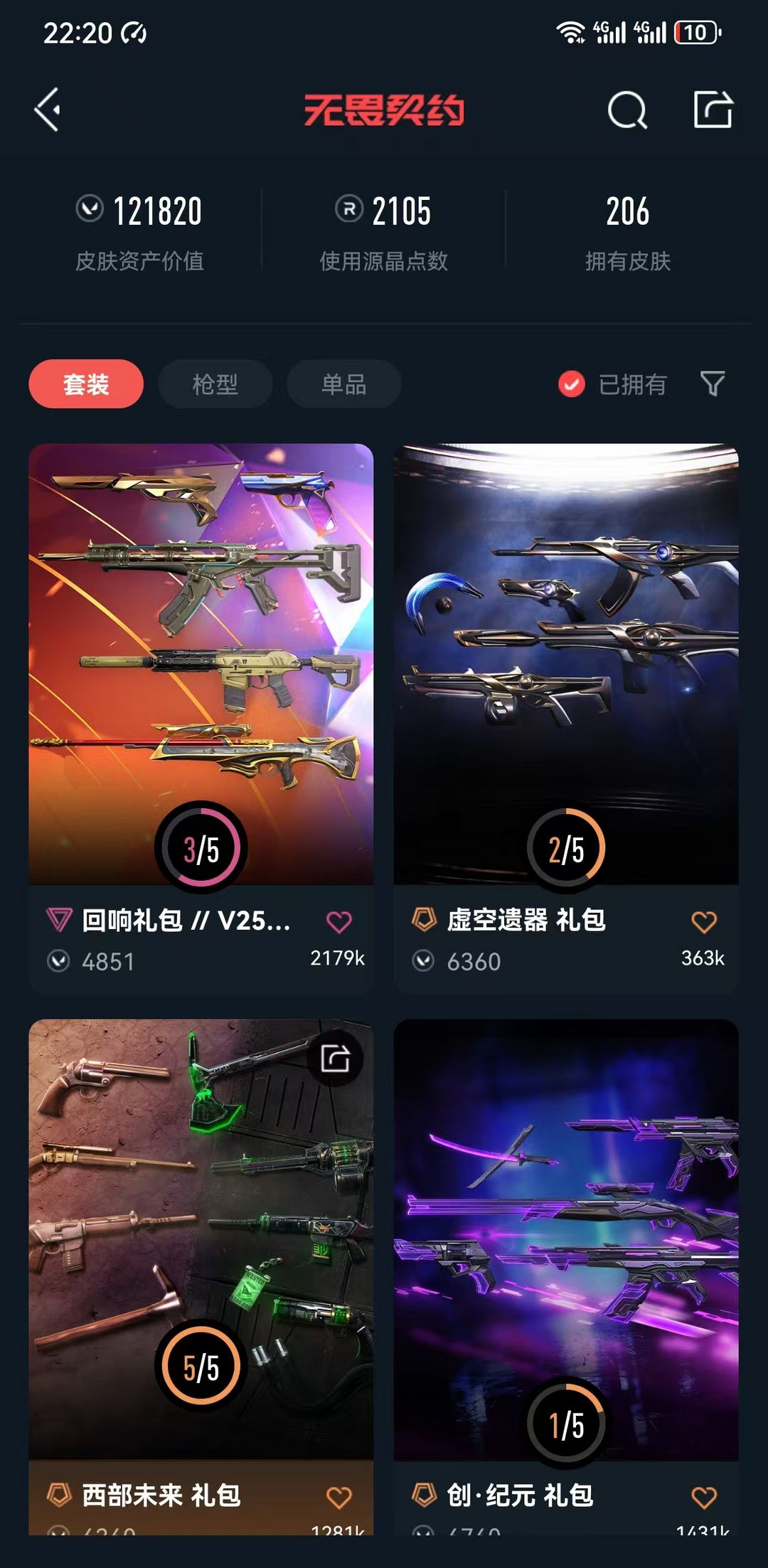The height and width of the screenshot is (1568, 768).
Task: Open the 创·纪元 礼包 bundle card
Action: [566, 1277]
